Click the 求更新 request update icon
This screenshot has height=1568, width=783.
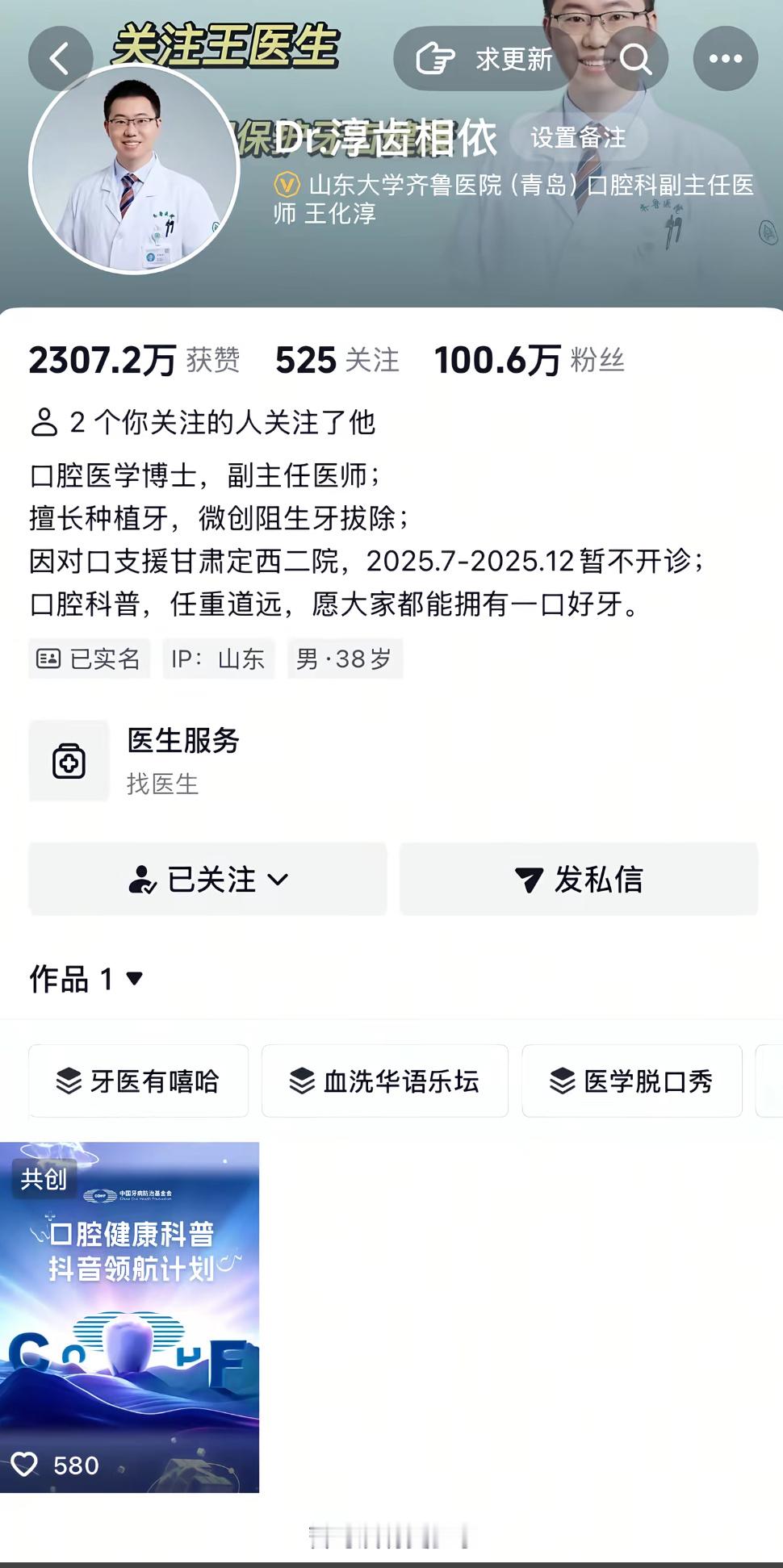[x=436, y=58]
